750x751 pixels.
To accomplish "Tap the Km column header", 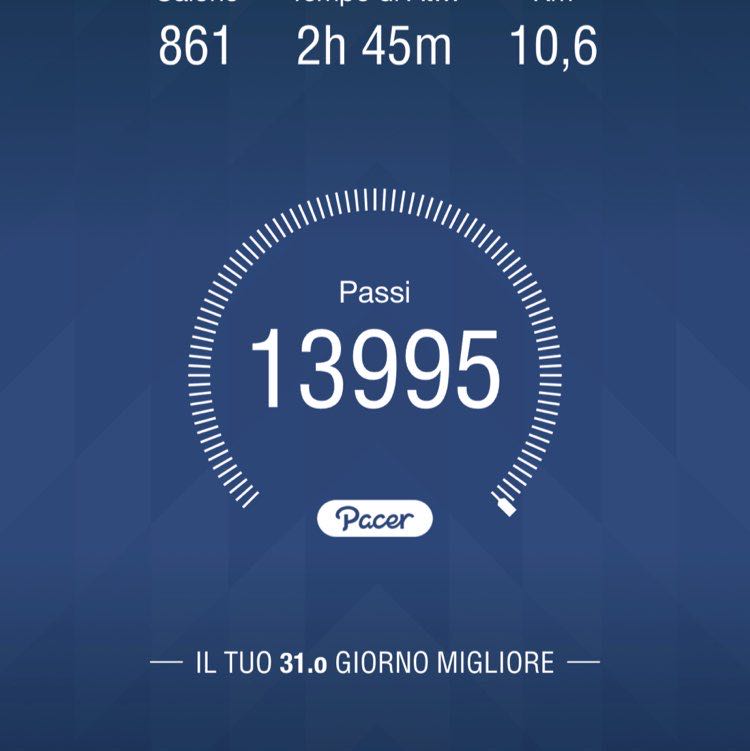I will (553, 5).
